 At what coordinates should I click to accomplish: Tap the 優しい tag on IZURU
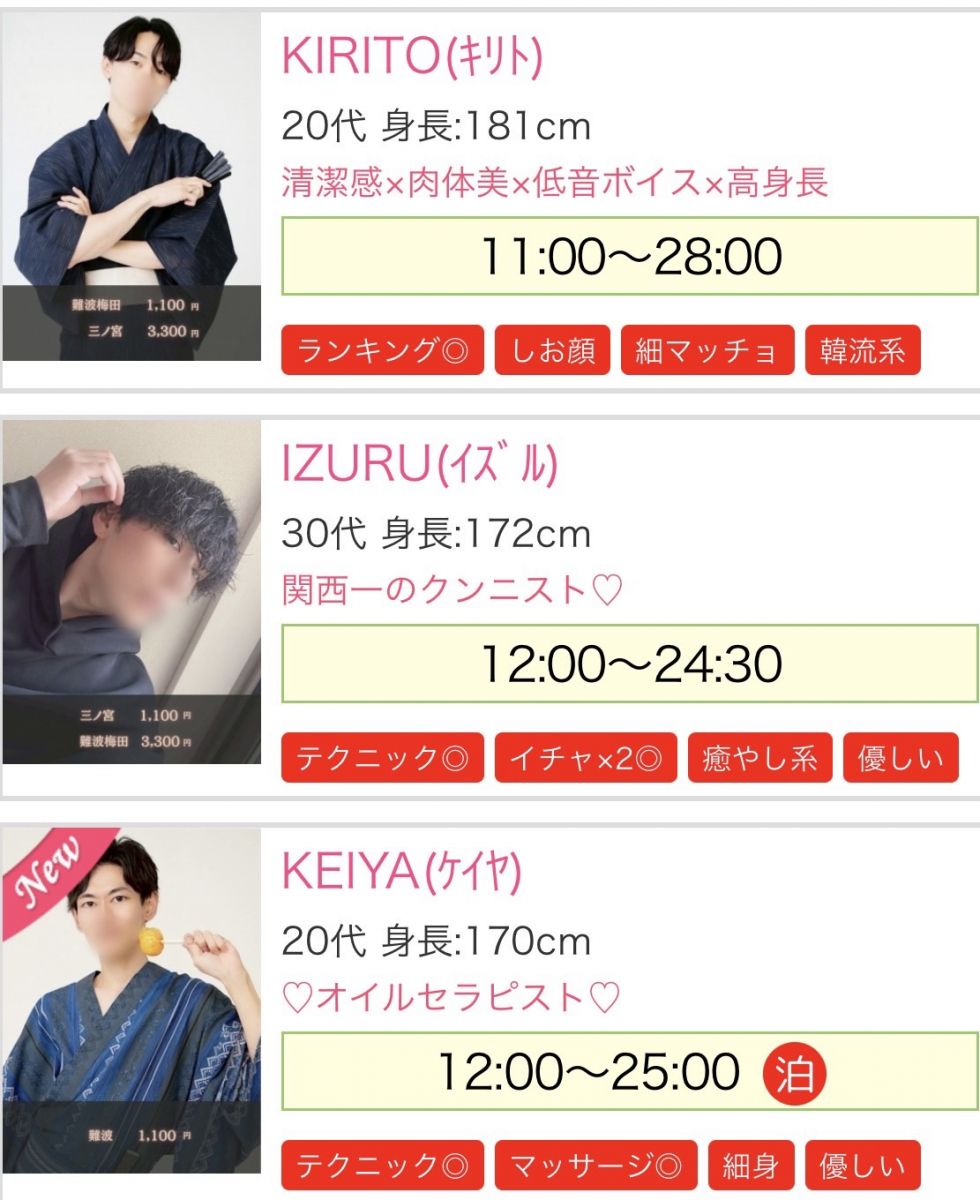click(900, 758)
